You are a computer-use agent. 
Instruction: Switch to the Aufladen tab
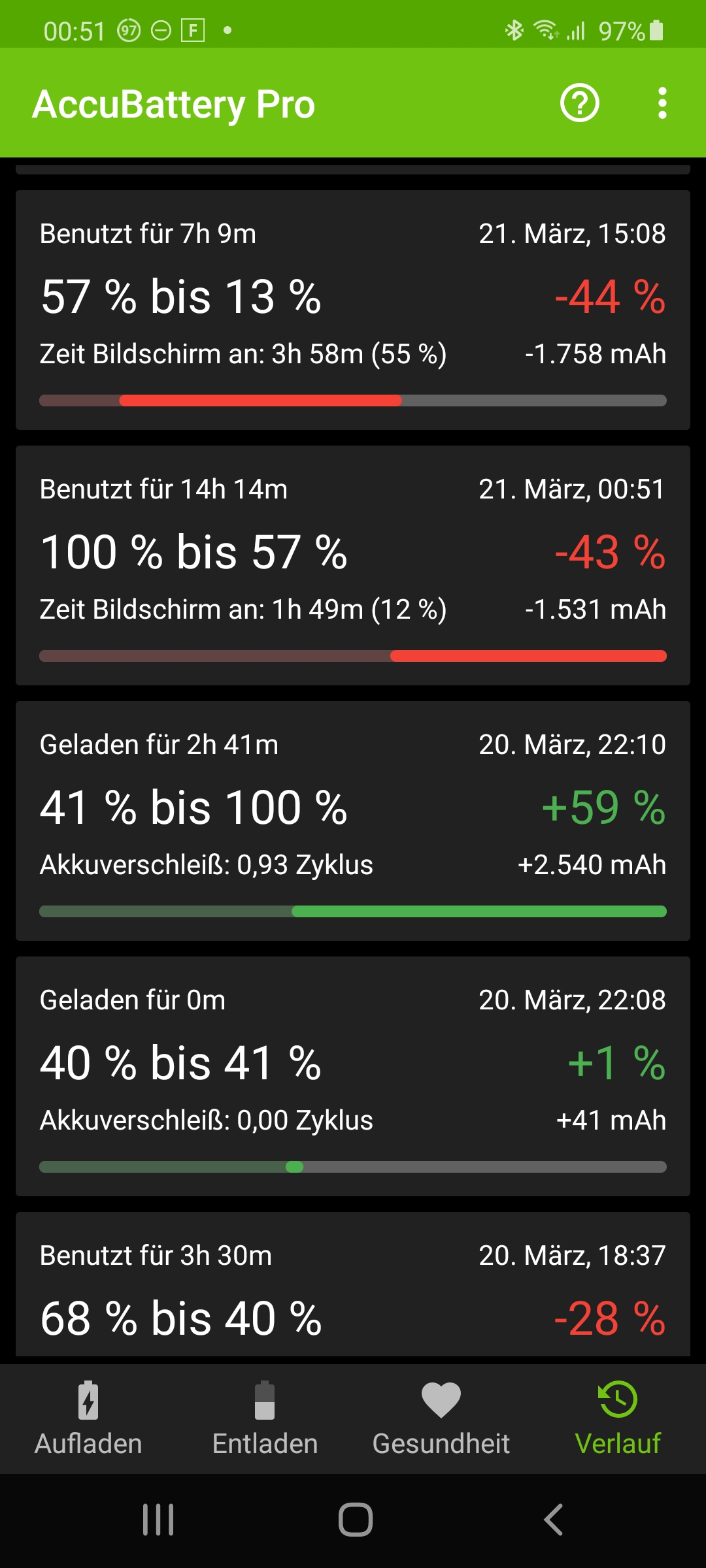(x=88, y=1419)
